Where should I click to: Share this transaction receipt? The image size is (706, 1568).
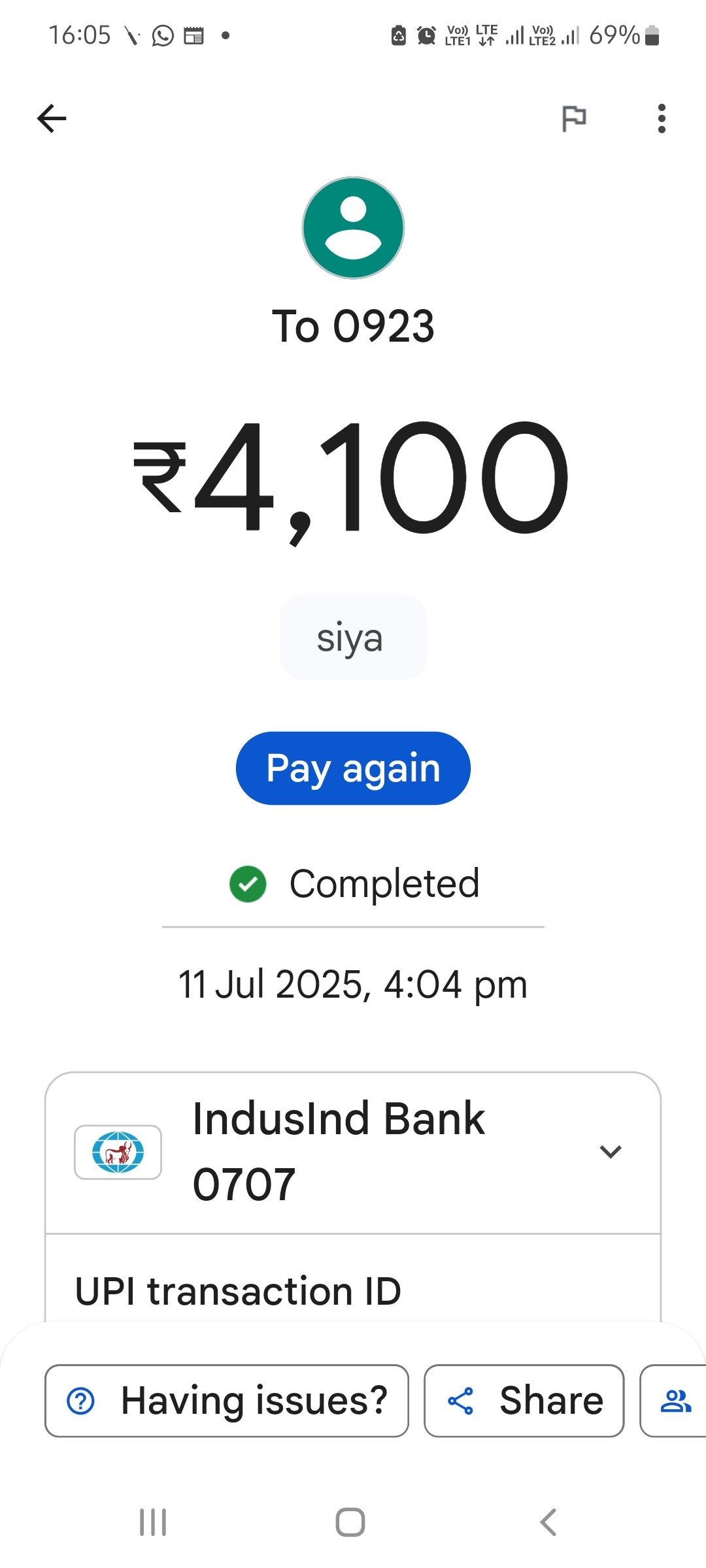pos(524,1401)
